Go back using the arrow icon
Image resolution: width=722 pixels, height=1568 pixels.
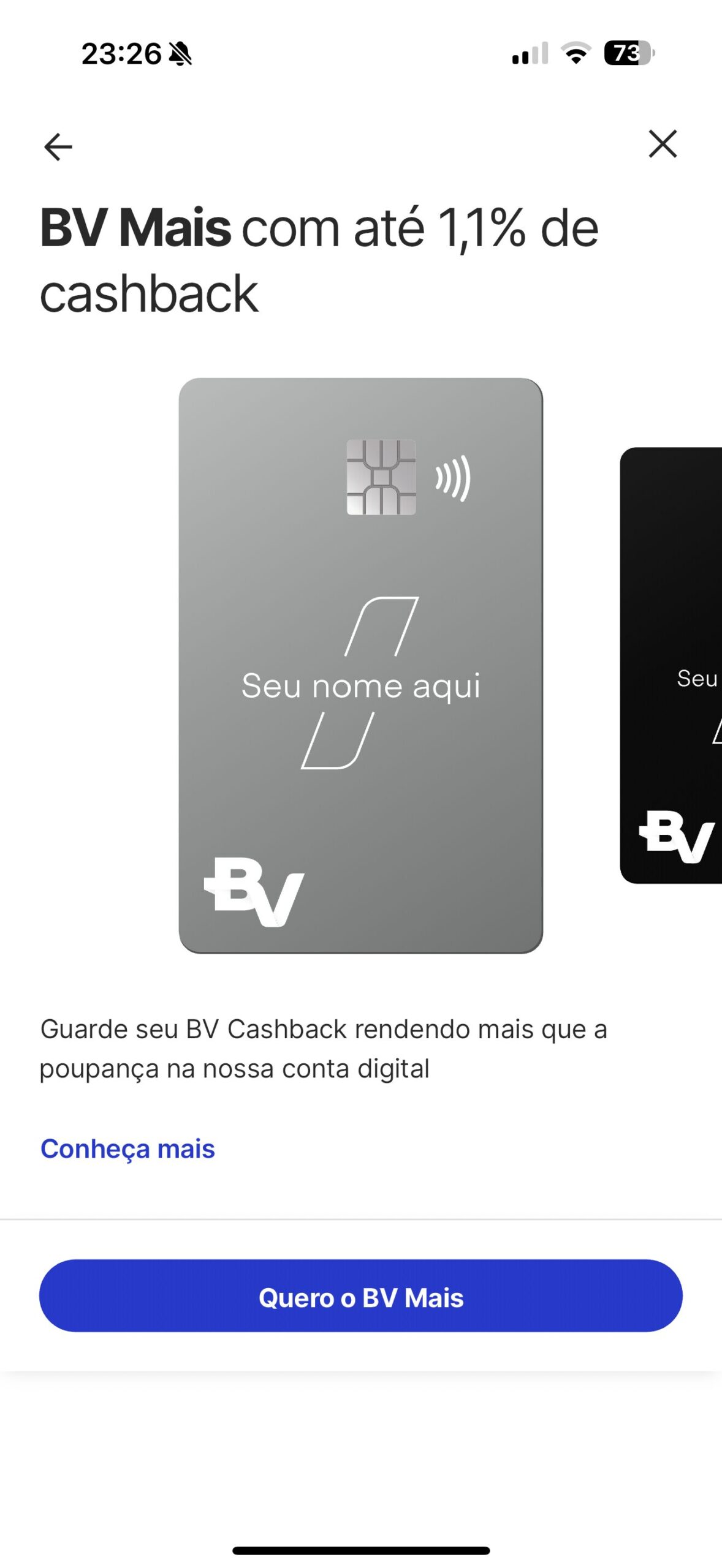[58, 147]
